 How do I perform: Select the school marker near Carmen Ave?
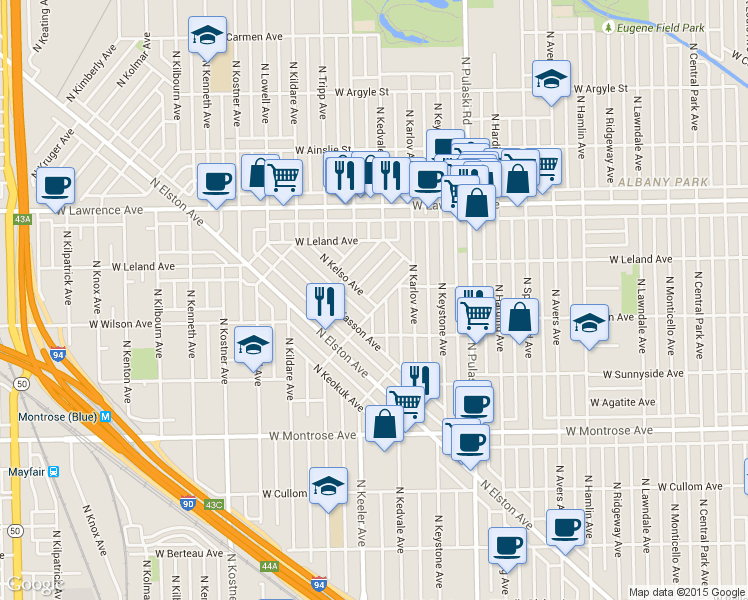(x=207, y=36)
